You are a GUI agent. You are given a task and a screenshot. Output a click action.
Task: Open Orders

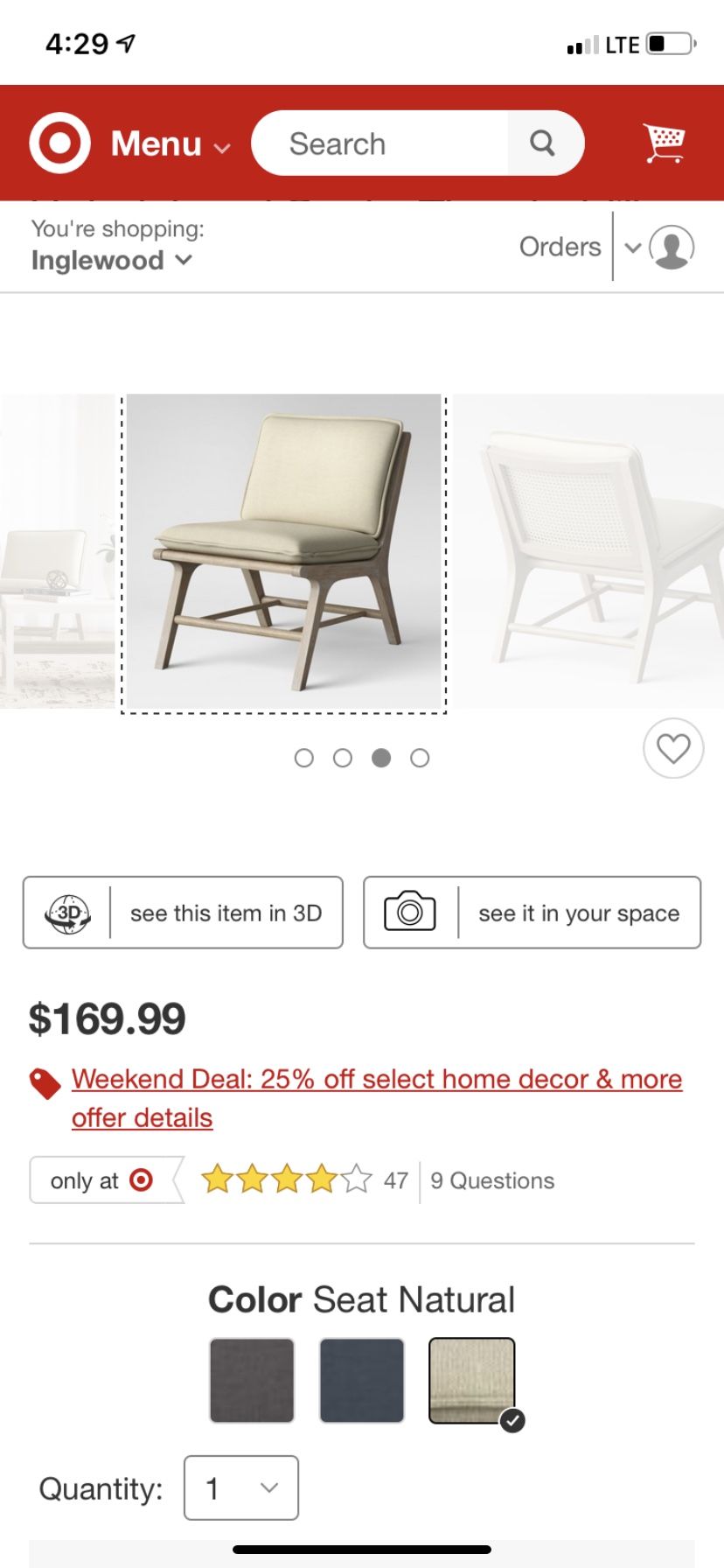[560, 247]
